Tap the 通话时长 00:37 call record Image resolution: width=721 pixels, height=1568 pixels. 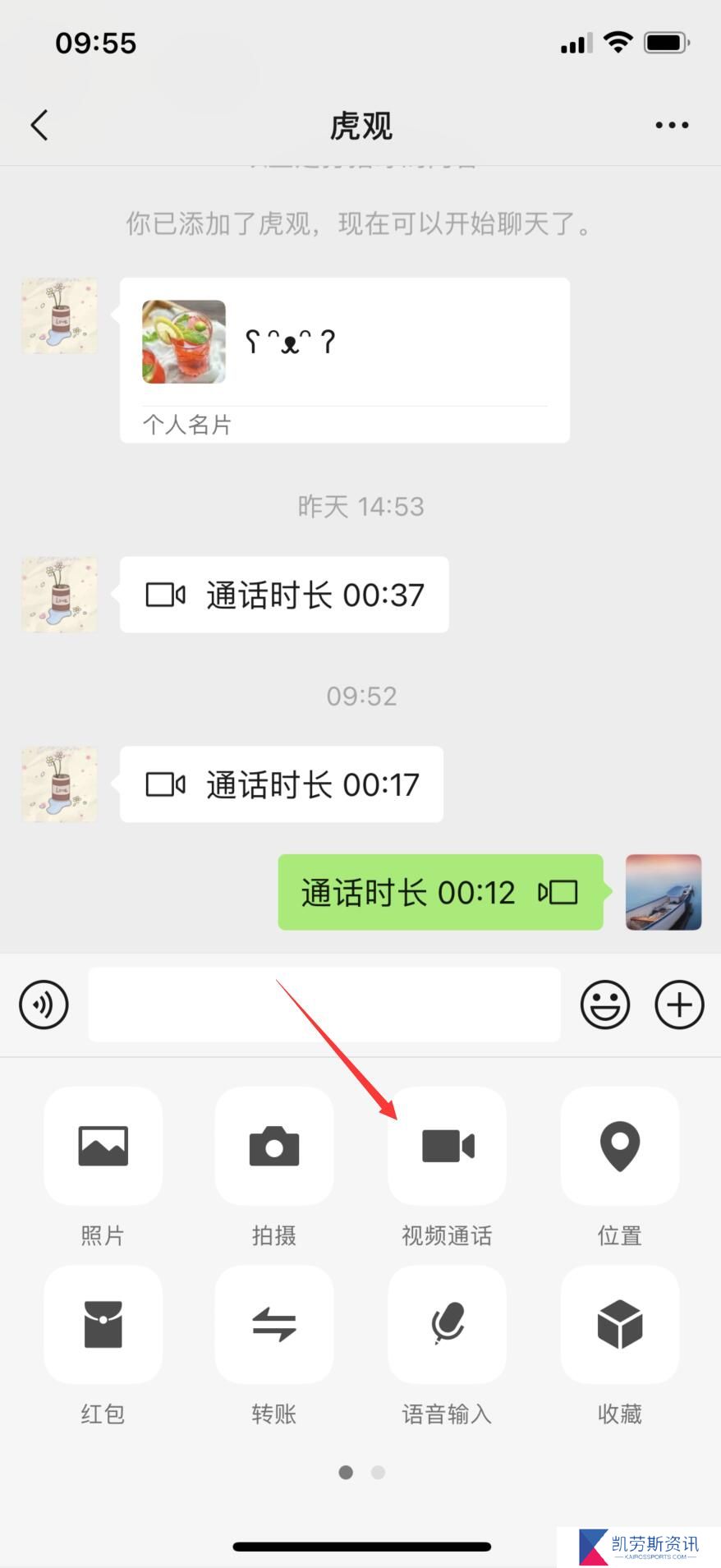(284, 595)
